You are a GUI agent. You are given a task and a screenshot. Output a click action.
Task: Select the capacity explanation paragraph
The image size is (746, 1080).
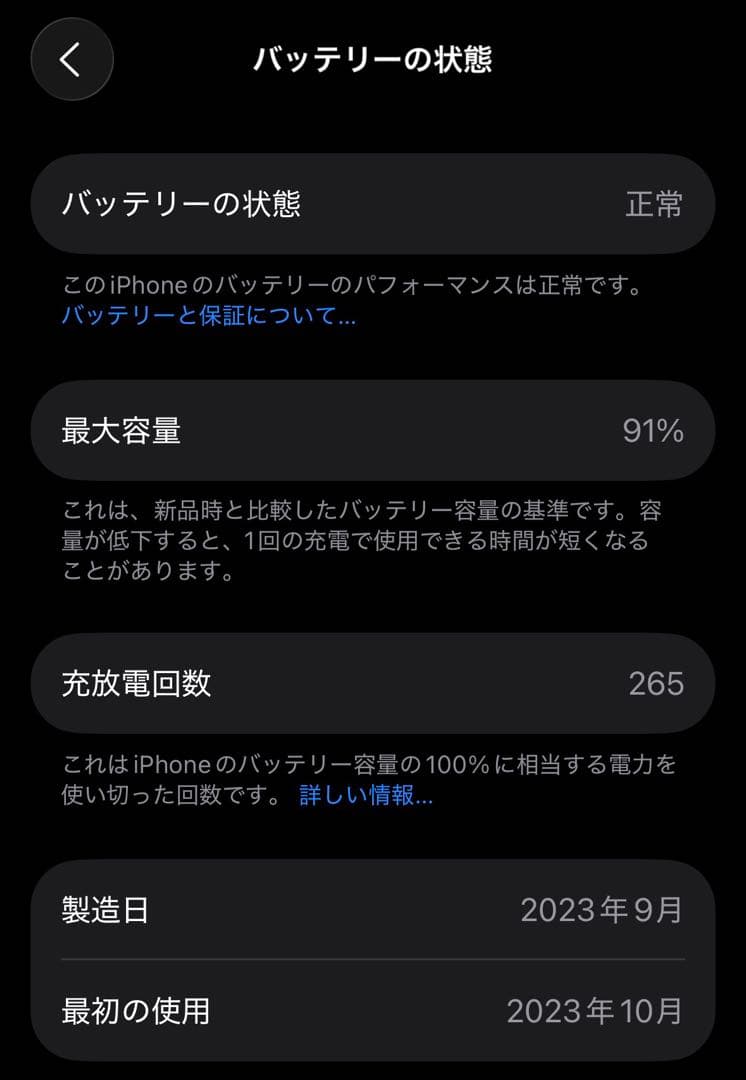370,537
